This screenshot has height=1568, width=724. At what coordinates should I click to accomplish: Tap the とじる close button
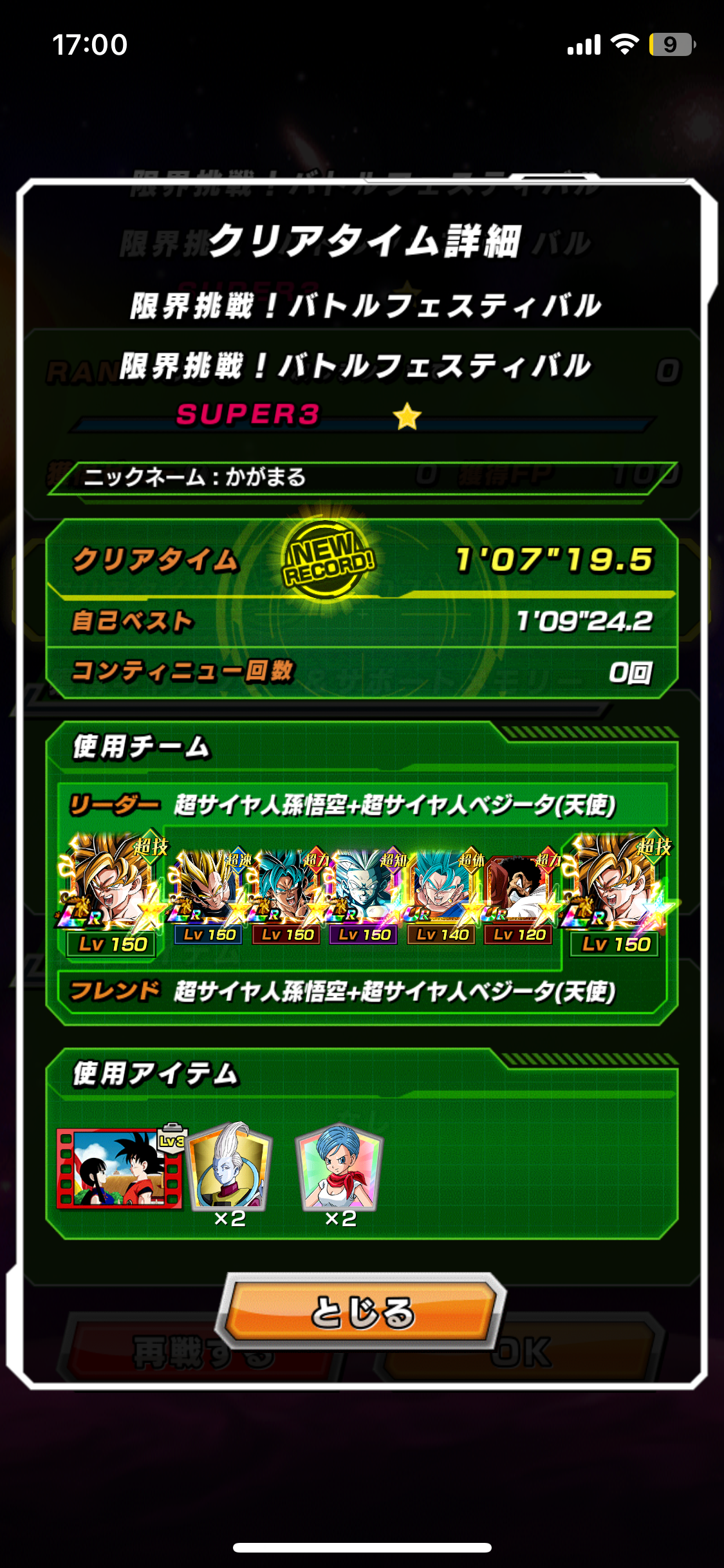[x=361, y=1310]
